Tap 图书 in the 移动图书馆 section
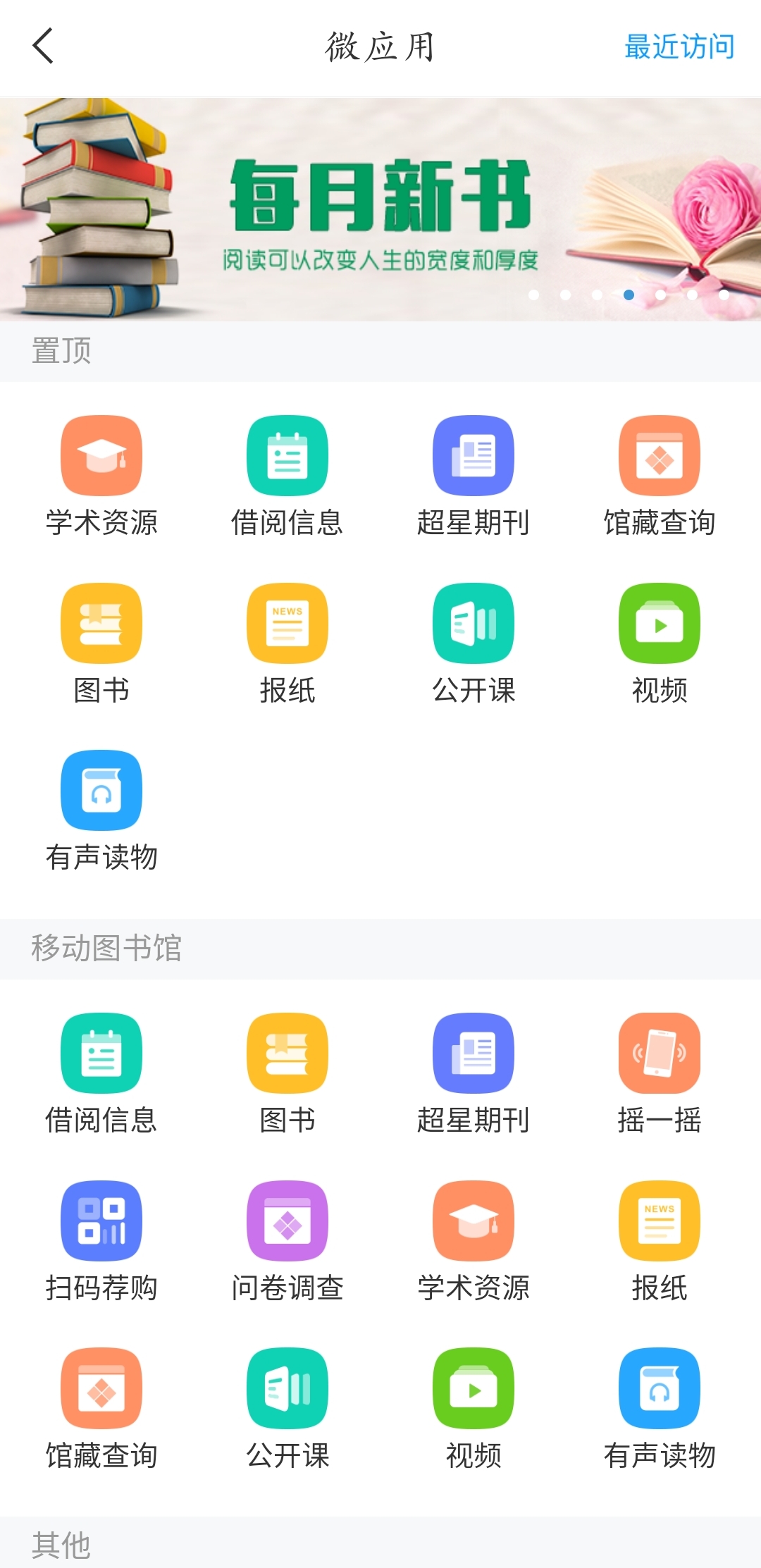 coord(287,1054)
